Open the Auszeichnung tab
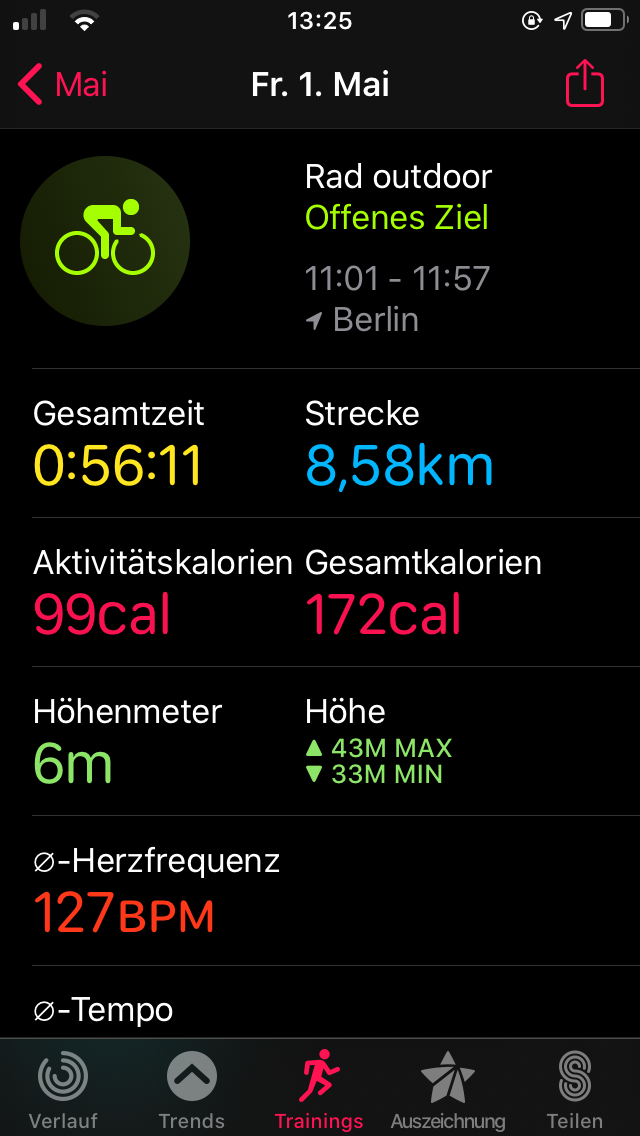 (447, 1090)
